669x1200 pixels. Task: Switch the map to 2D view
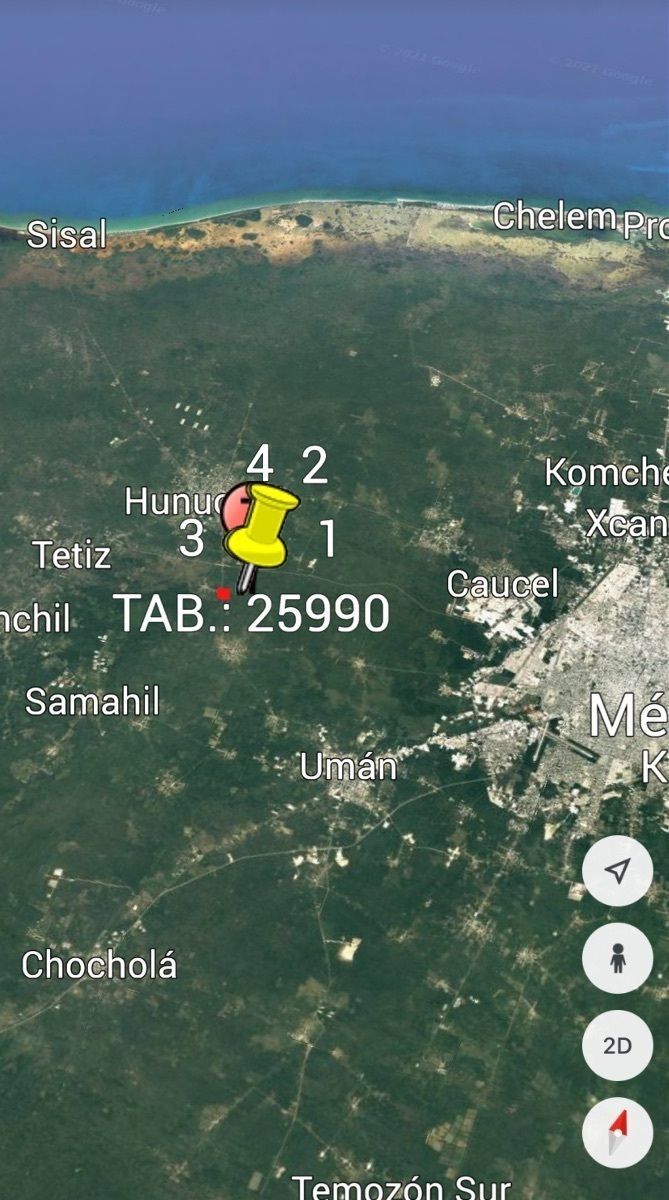617,1046
